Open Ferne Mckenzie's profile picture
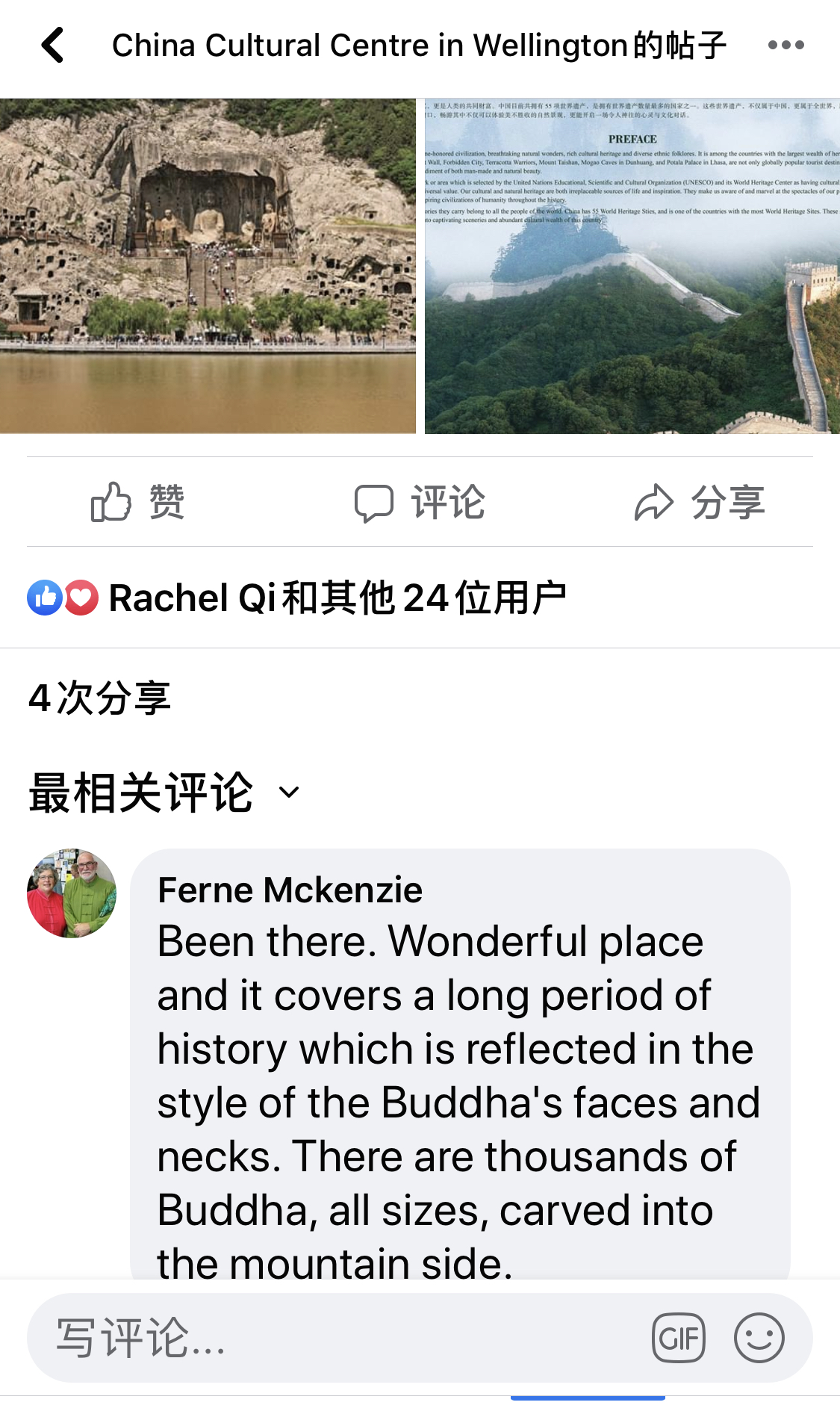Viewport: 840px width, 1417px height. [72, 893]
